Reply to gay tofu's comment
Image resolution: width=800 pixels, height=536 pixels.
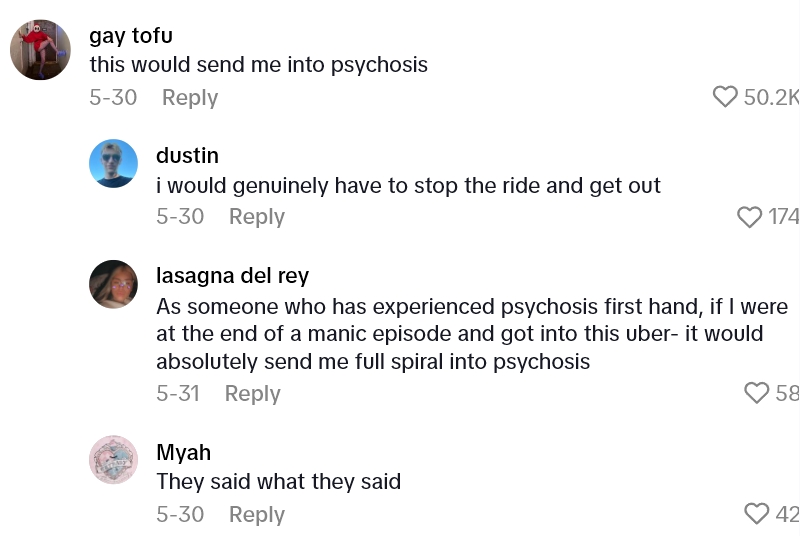pos(190,97)
